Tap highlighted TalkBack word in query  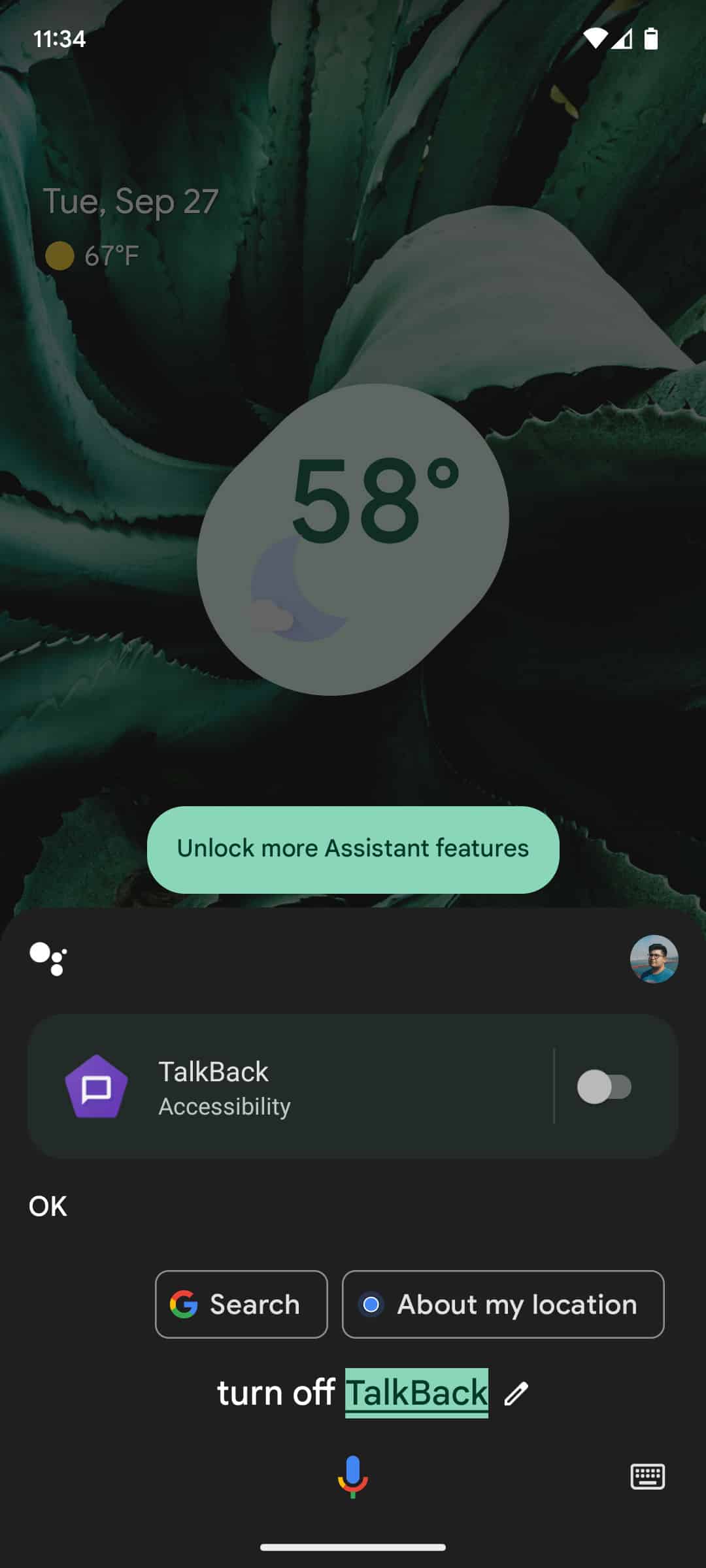coord(416,1393)
